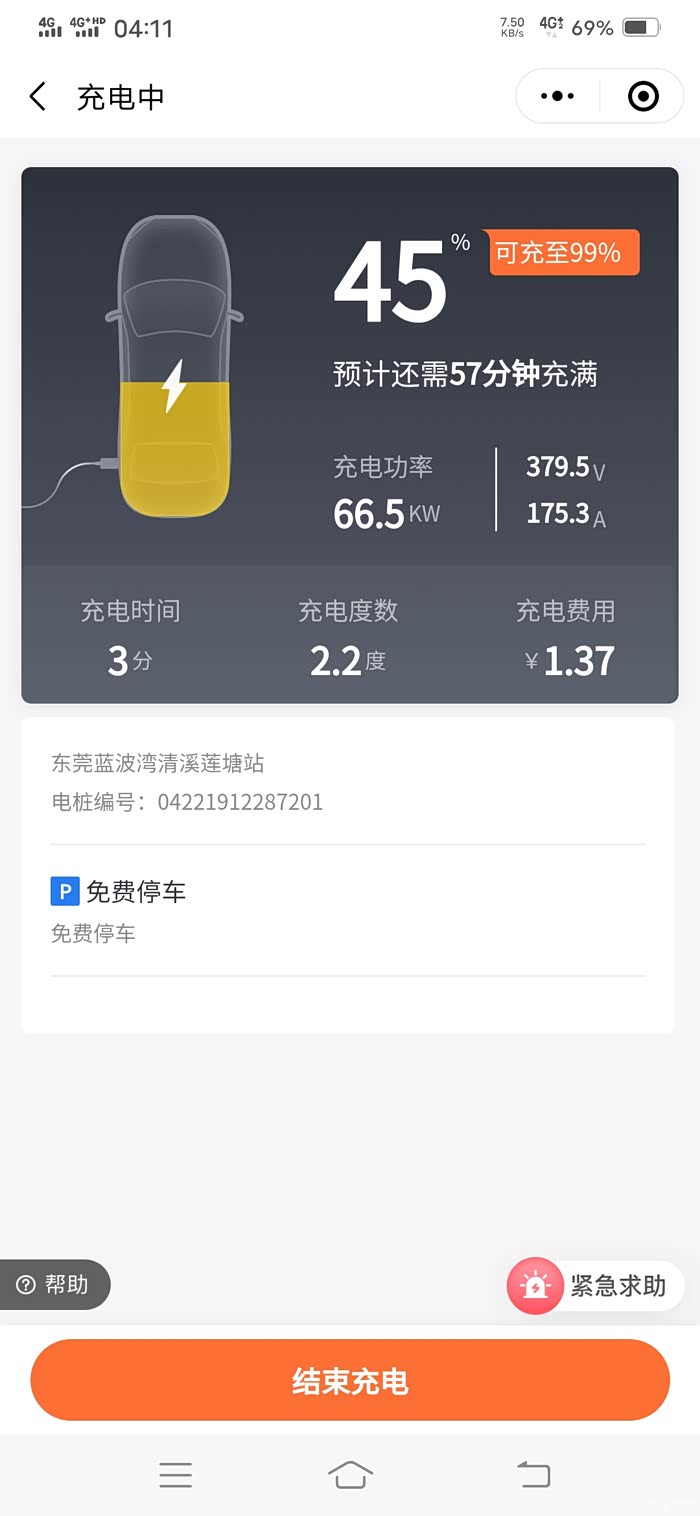
Task: Open recent apps from navigation bar
Action: tap(175, 1474)
